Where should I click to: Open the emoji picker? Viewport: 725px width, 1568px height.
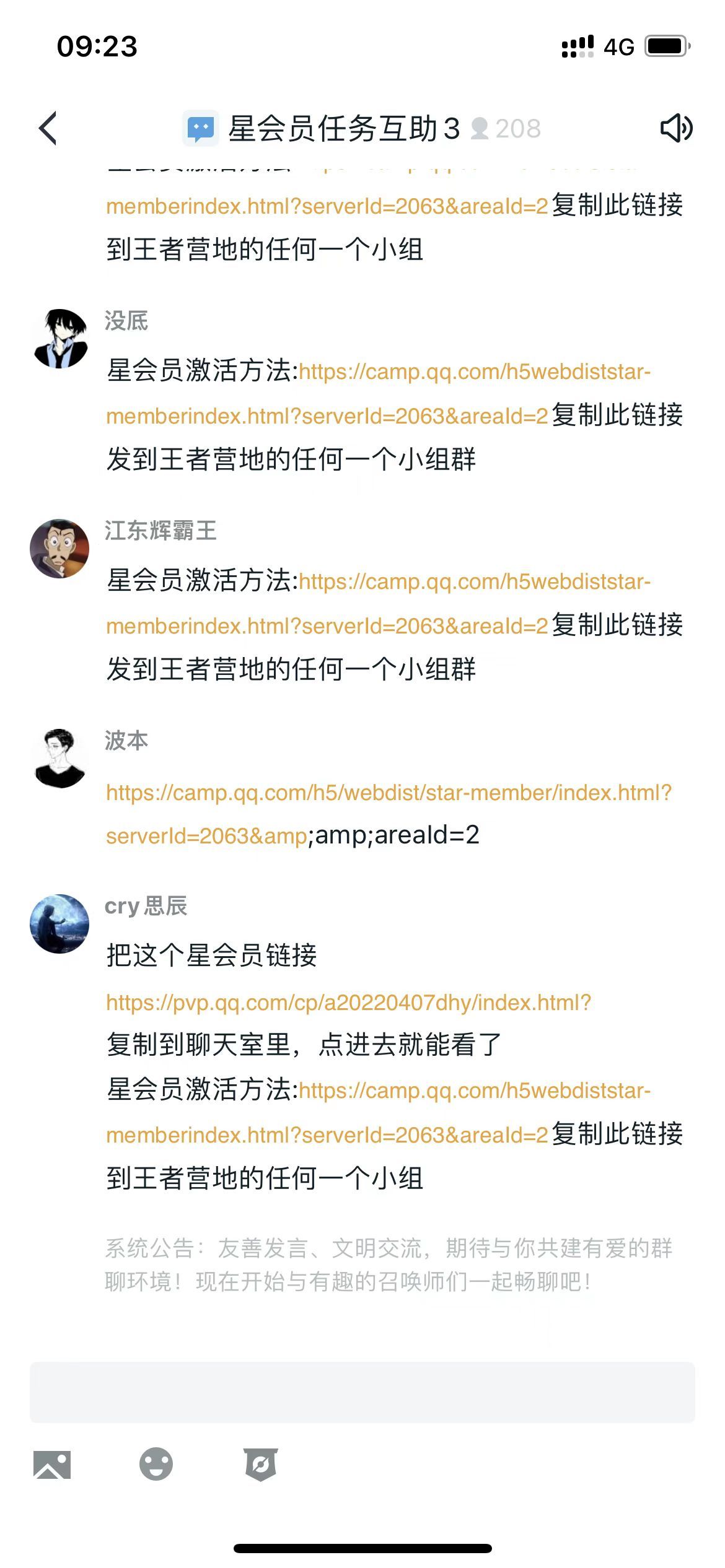pos(156,1465)
